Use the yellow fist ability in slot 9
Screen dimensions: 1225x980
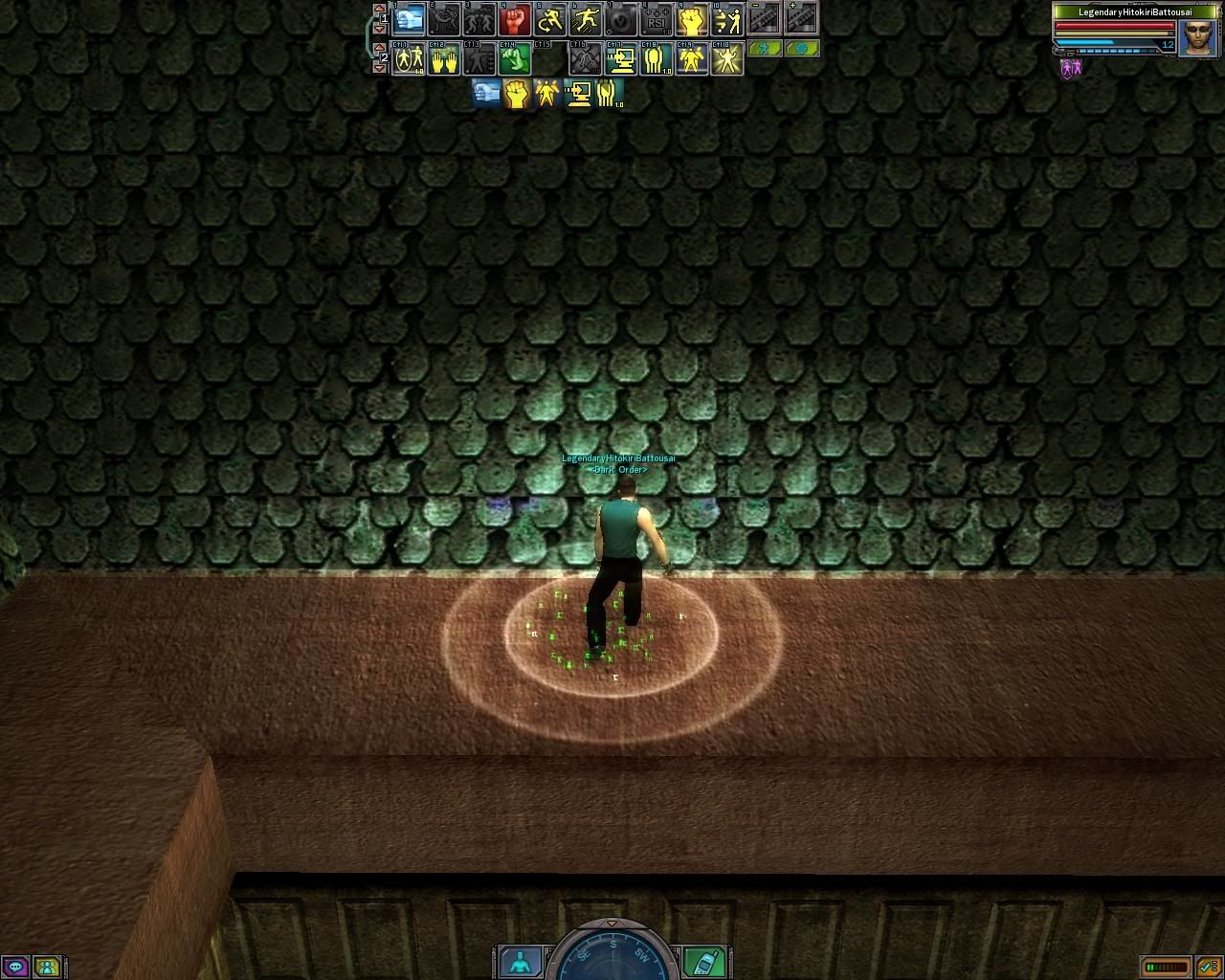692,19
